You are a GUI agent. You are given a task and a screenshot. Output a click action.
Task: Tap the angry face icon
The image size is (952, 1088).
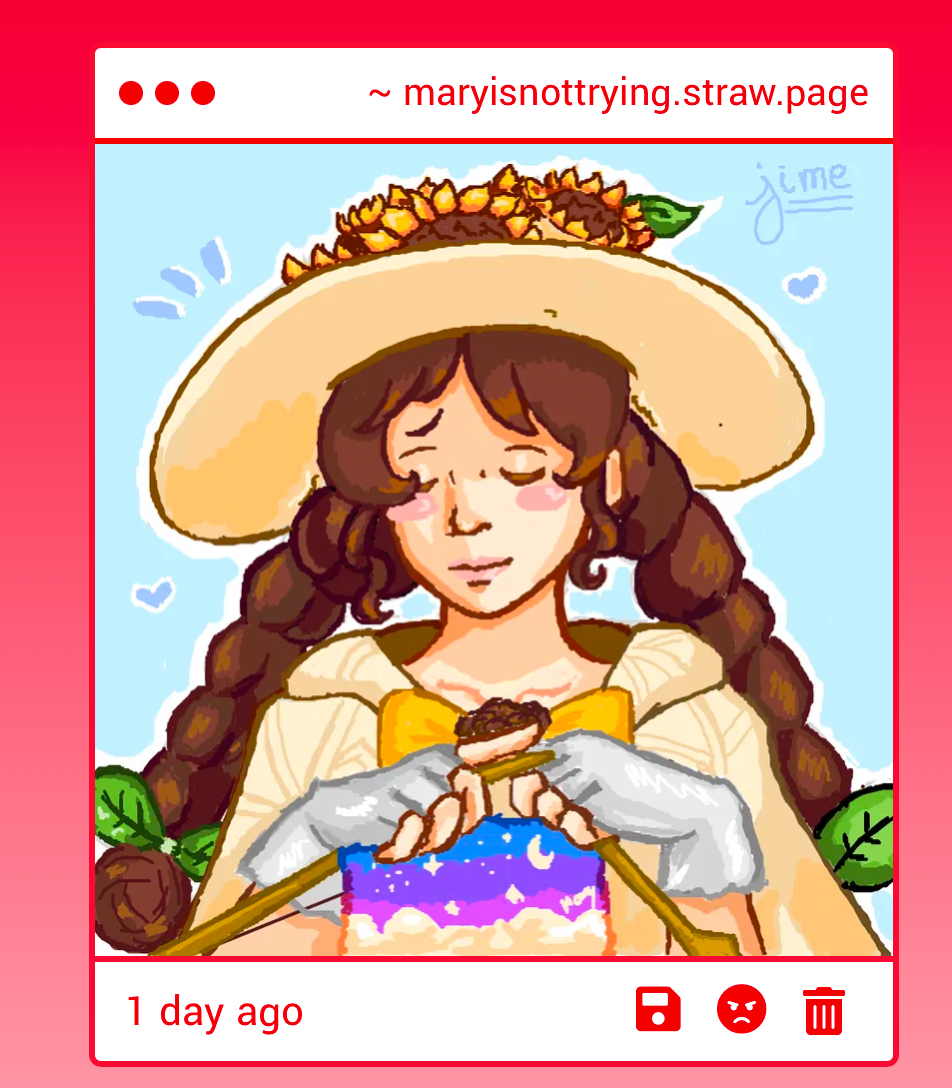741,1010
